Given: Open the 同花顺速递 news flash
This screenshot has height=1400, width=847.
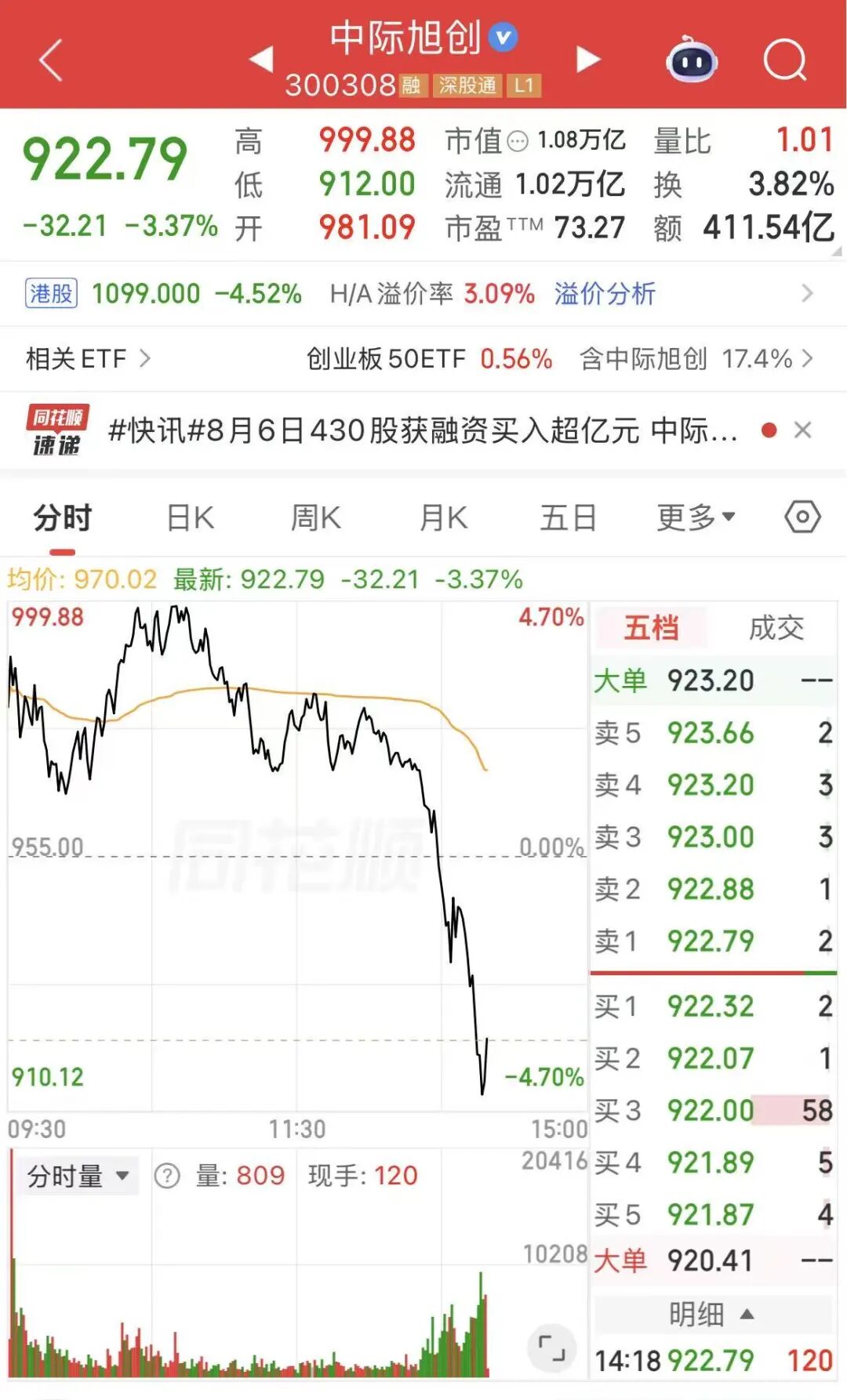Looking at the screenshot, I should [x=423, y=430].
